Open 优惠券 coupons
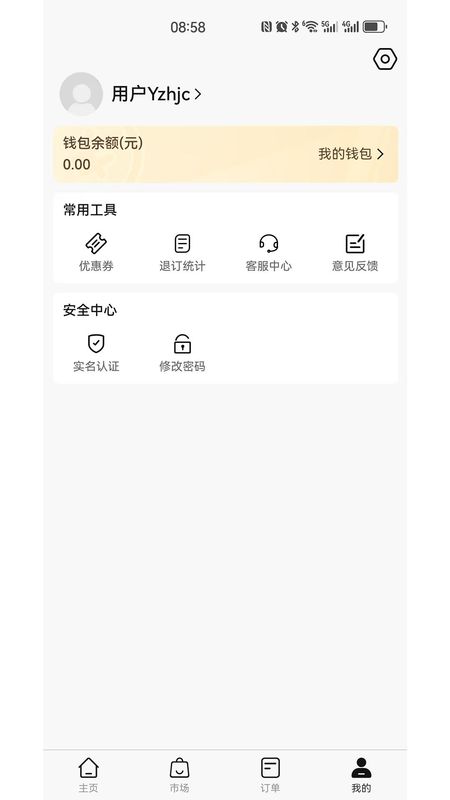450x800 pixels. 96,253
